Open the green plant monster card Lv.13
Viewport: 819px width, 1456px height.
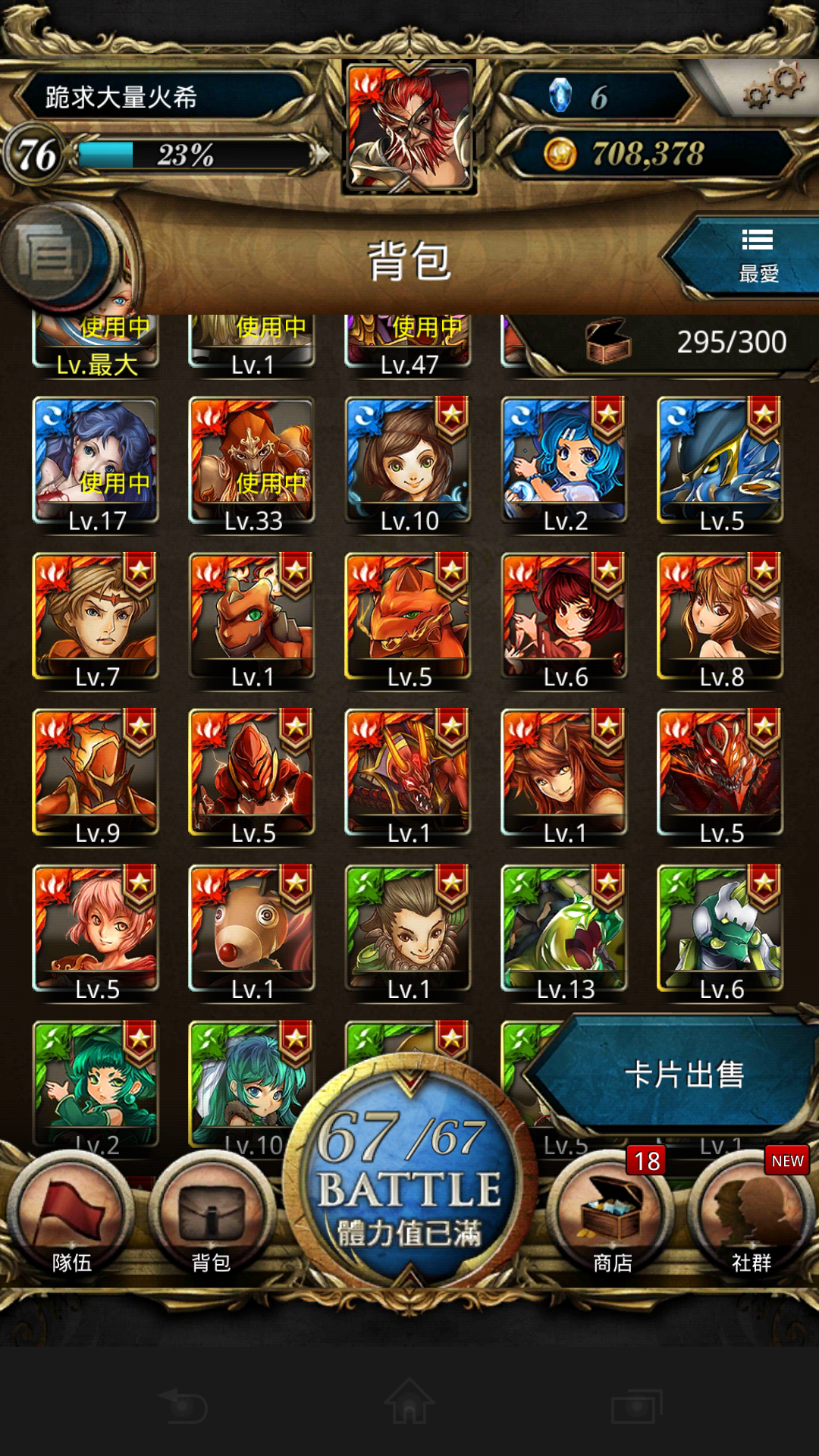point(565,931)
